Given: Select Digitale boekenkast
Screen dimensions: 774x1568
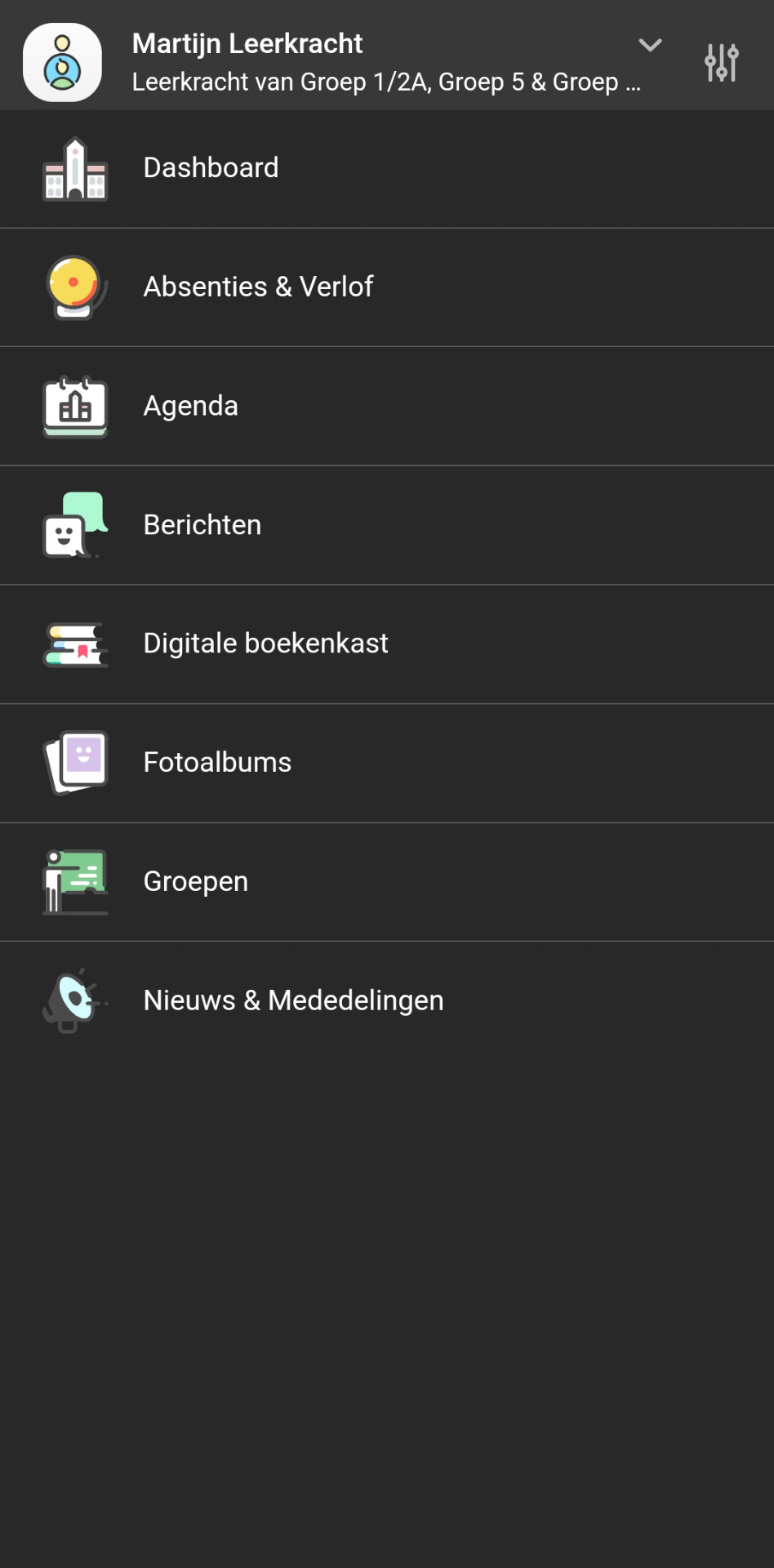Looking at the screenshot, I should [x=387, y=644].
